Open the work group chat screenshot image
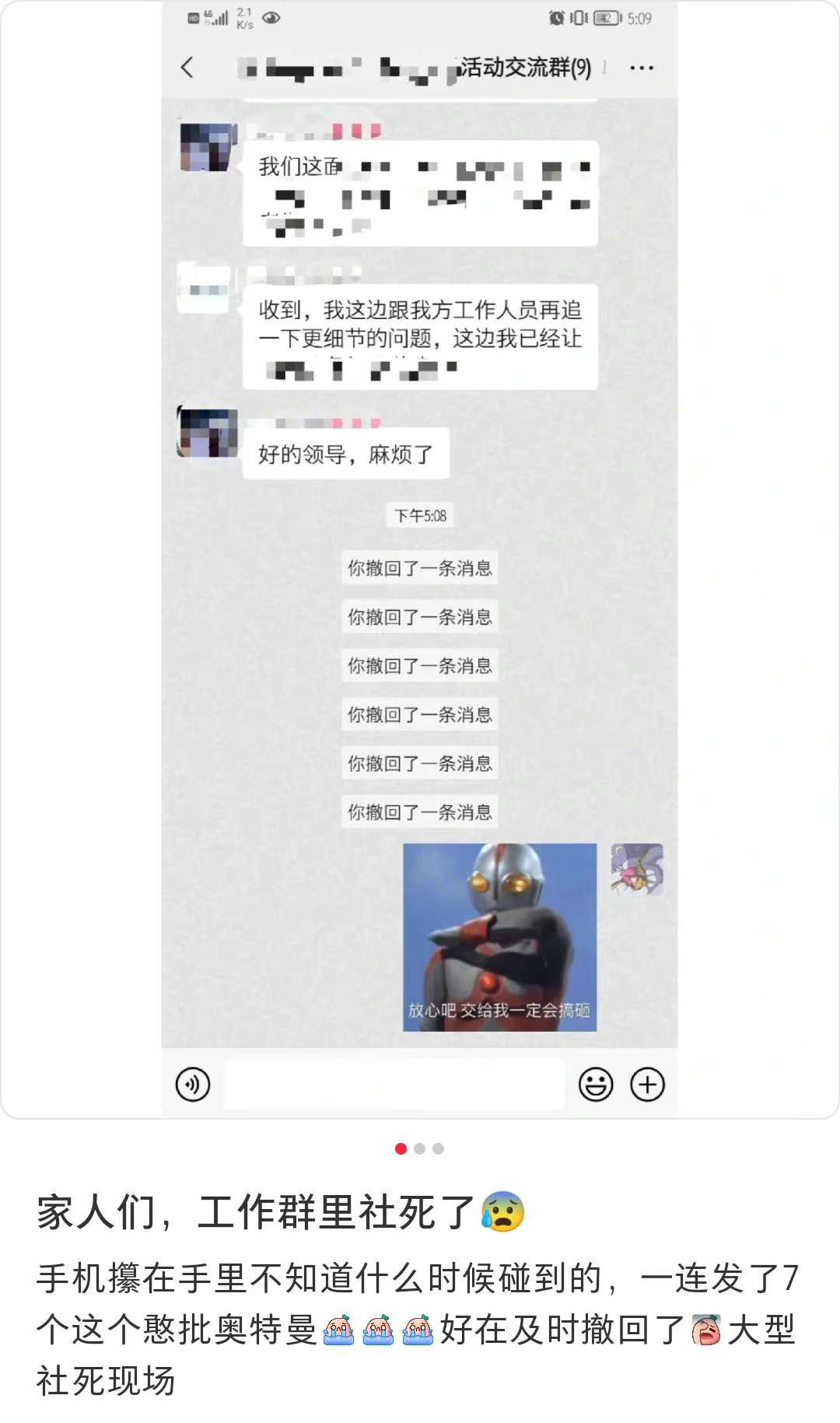Viewport: 840px width, 1423px height. [x=420, y=560]
